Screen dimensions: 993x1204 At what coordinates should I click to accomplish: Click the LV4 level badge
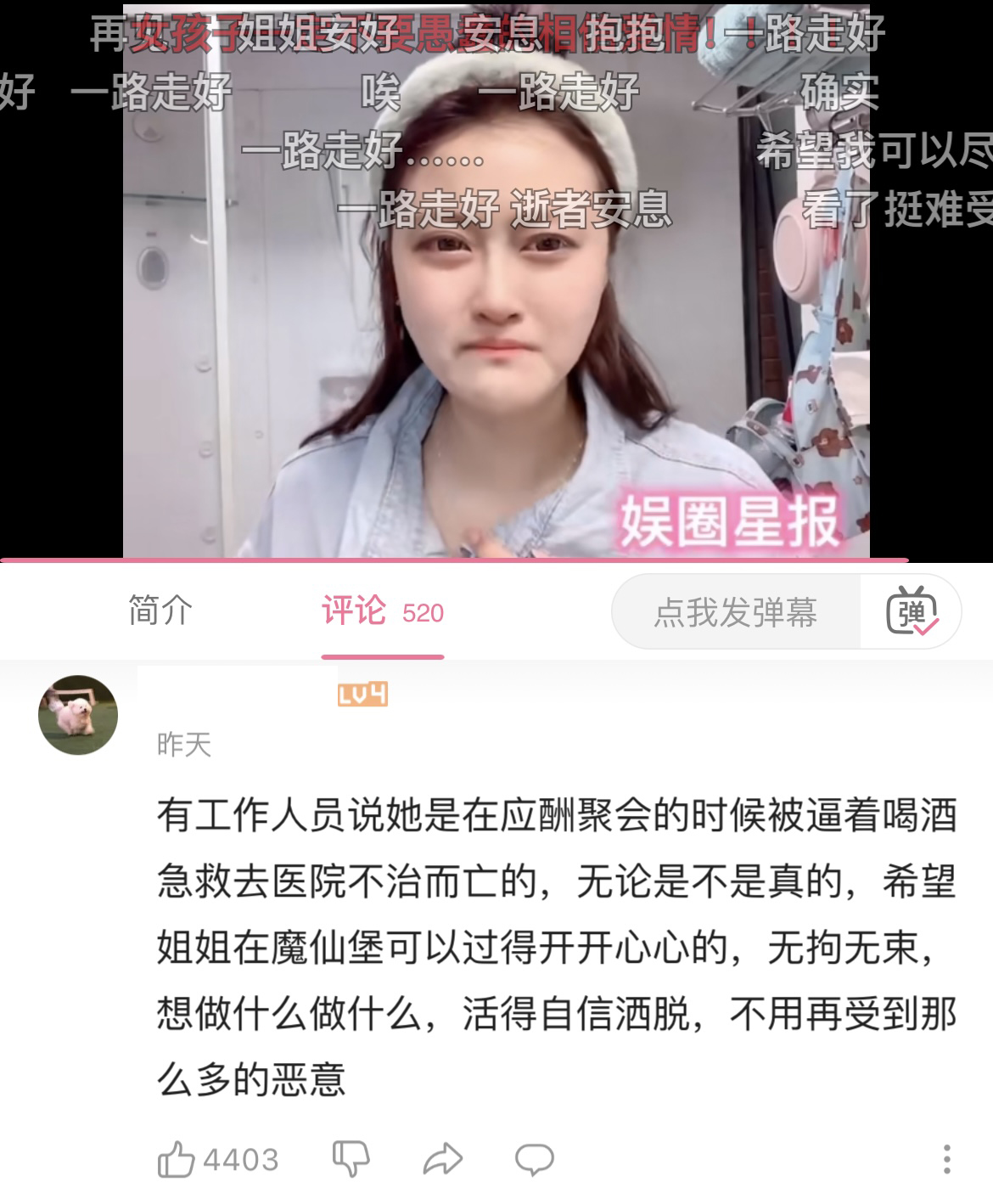(x=363, y=695)
